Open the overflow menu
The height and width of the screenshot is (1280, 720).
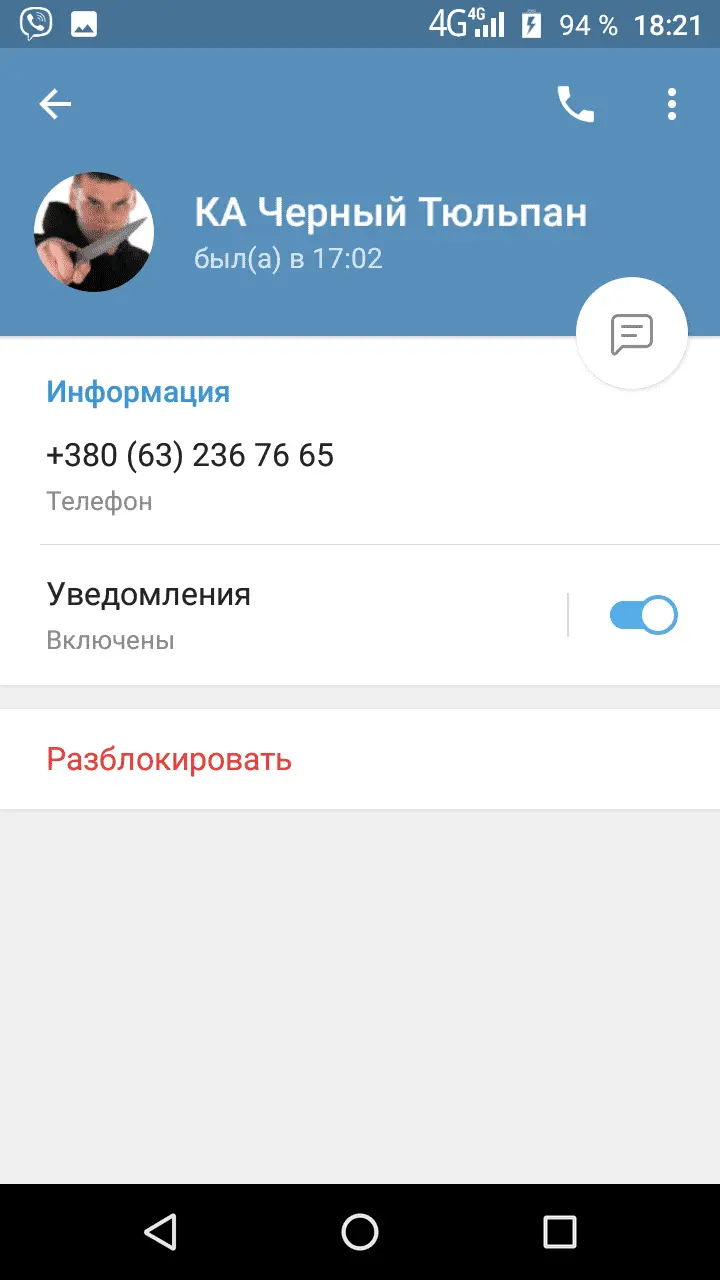(x=672, y=104)
